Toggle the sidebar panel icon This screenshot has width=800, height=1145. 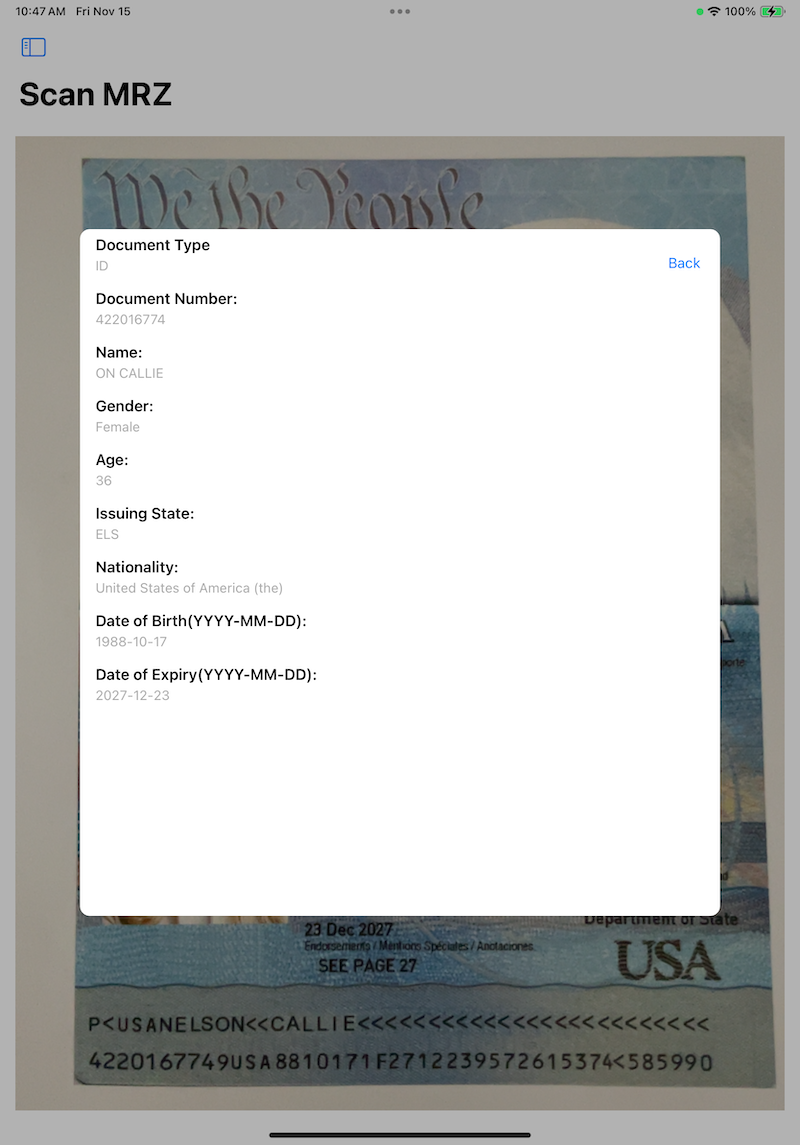(x=34, y=47)
